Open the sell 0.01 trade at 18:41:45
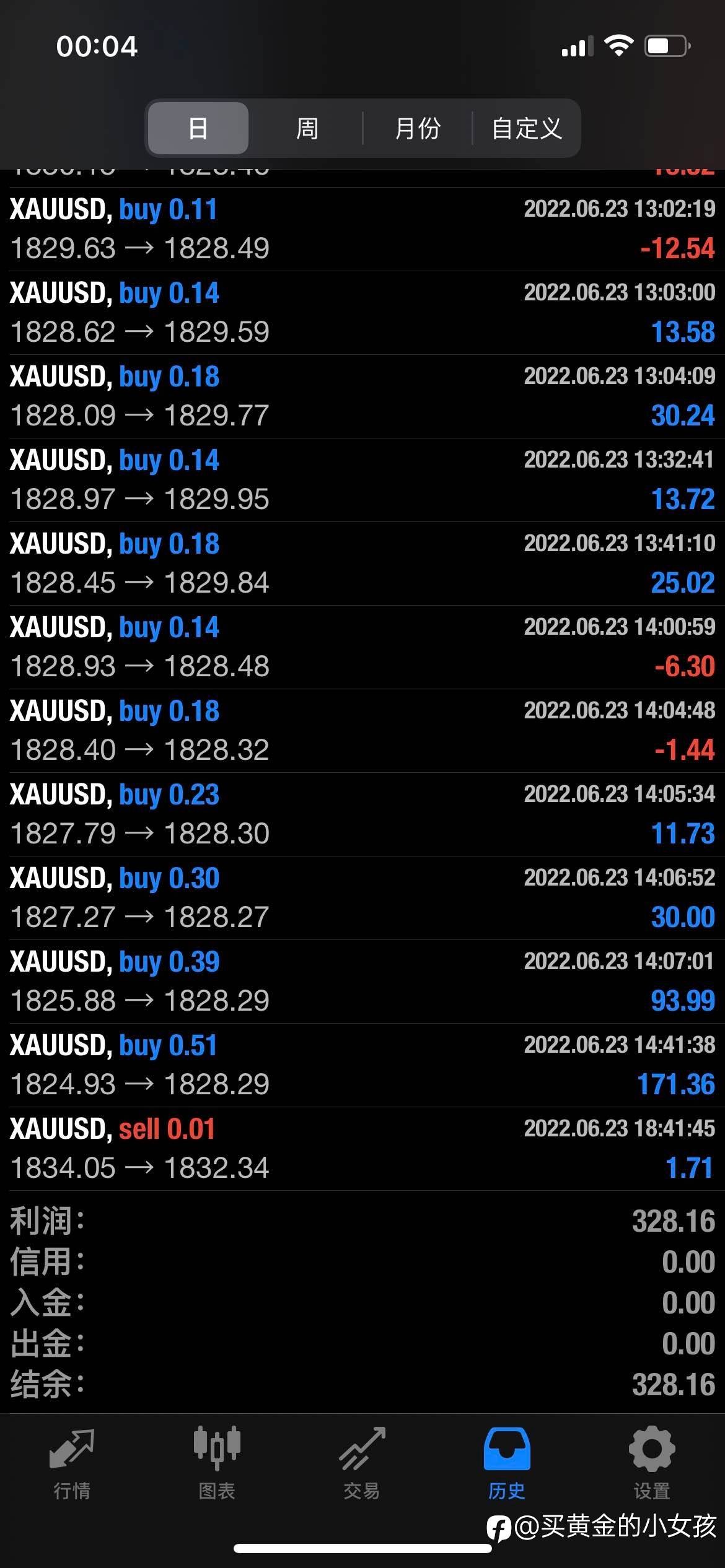The image size is (725, 1568). 362,1149
